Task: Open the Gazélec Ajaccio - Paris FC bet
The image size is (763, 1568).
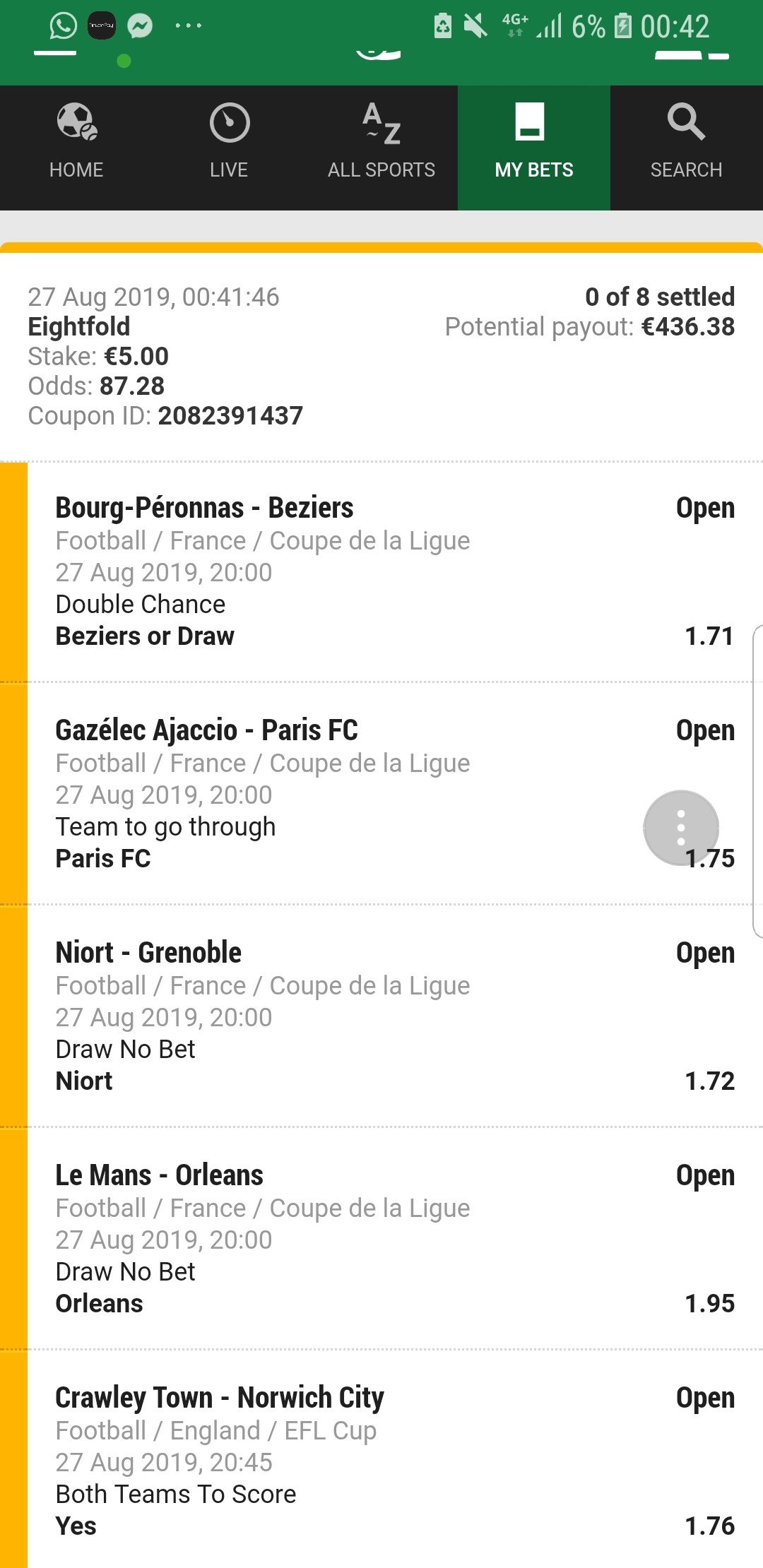Action: pos(207,730)
